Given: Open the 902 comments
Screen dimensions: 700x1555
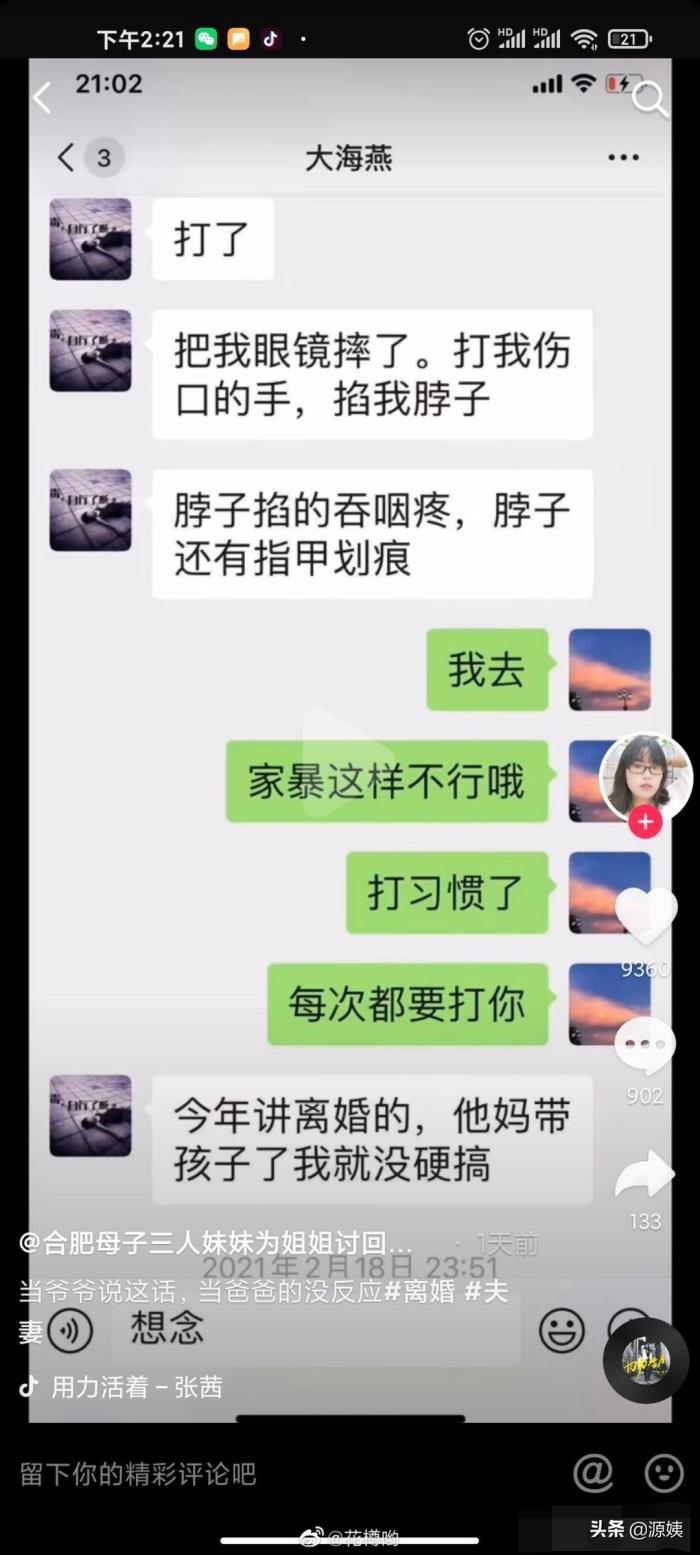Looking at the screenshot, I should [645, 1048].
